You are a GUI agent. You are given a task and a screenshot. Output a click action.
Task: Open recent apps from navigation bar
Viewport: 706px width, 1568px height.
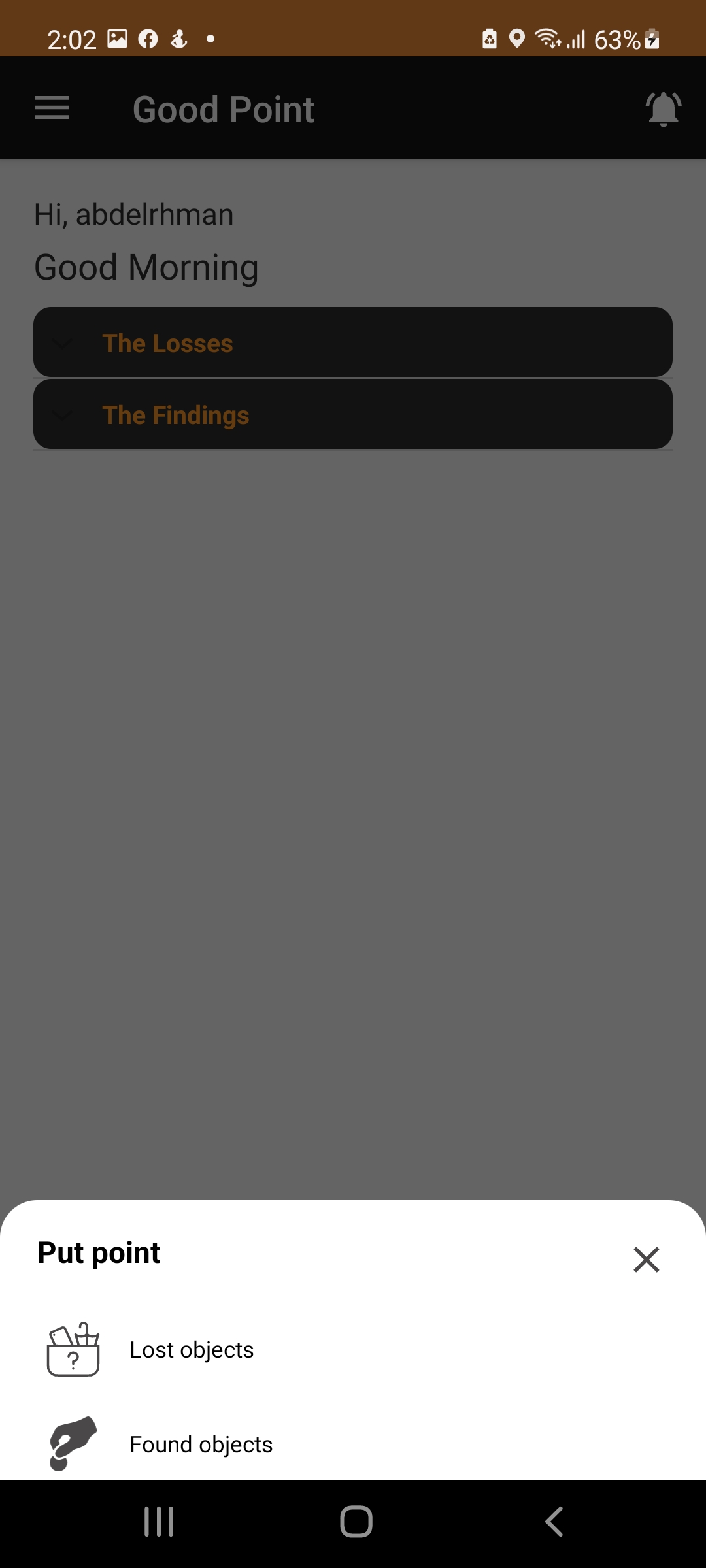click(x=159, y=1522)
